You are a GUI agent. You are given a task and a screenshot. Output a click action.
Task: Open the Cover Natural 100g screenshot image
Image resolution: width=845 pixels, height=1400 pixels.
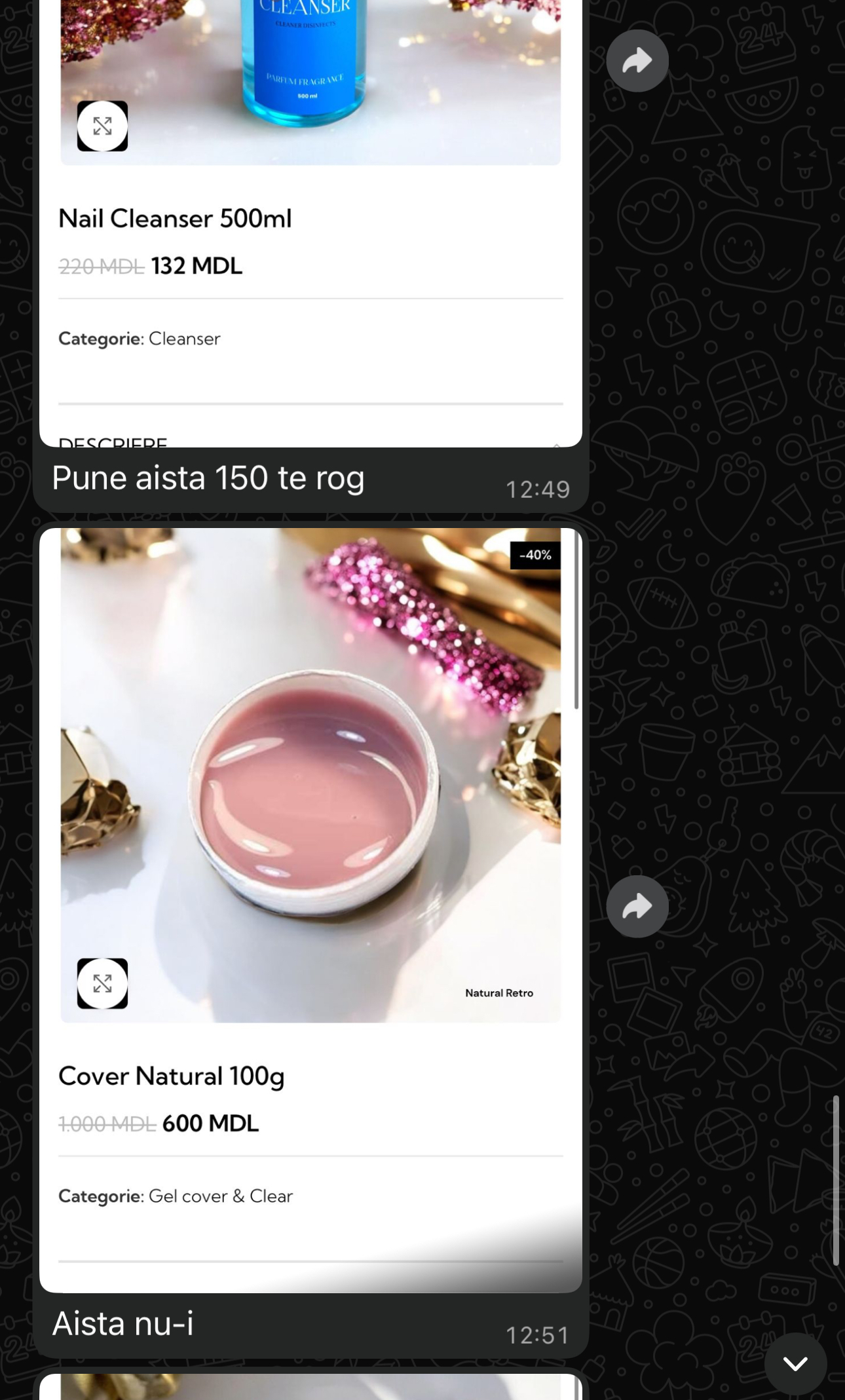pos(310,852)
